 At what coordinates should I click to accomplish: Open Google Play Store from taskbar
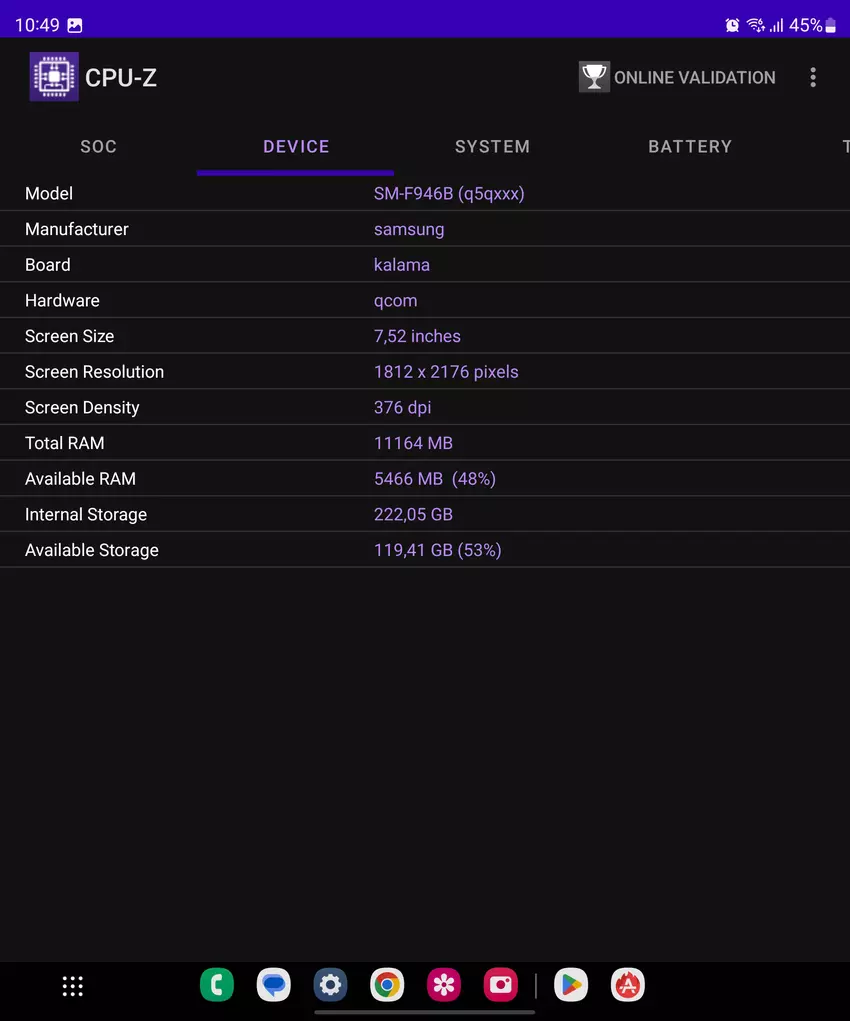(x=571, y=986)
